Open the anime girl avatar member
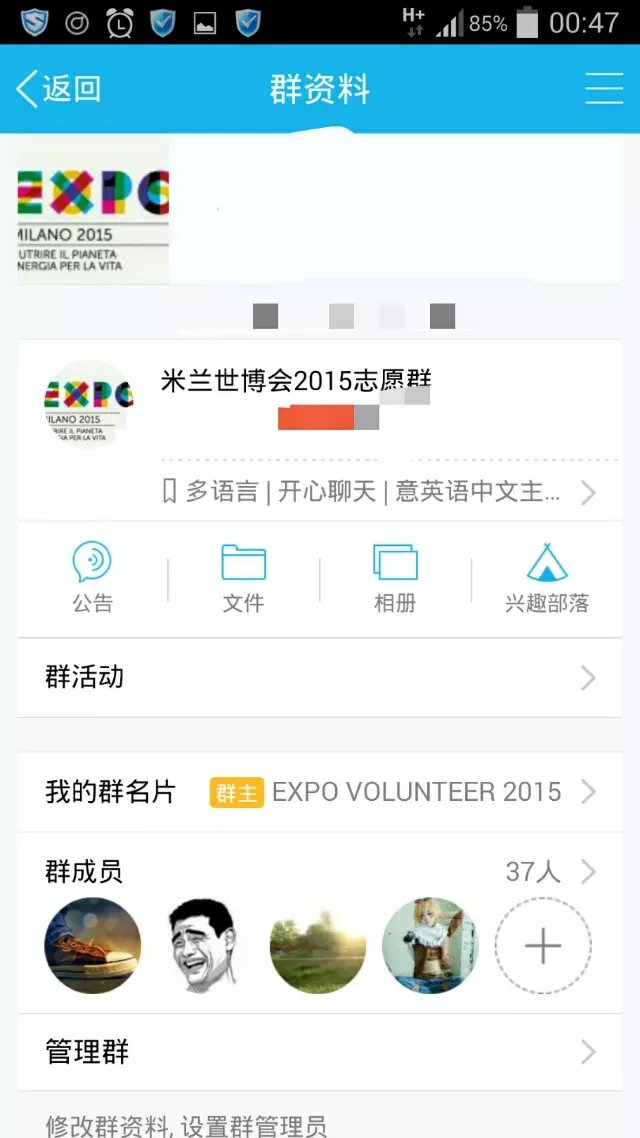The height and width of the screenshot is (1138, 640). coord(430,945)
